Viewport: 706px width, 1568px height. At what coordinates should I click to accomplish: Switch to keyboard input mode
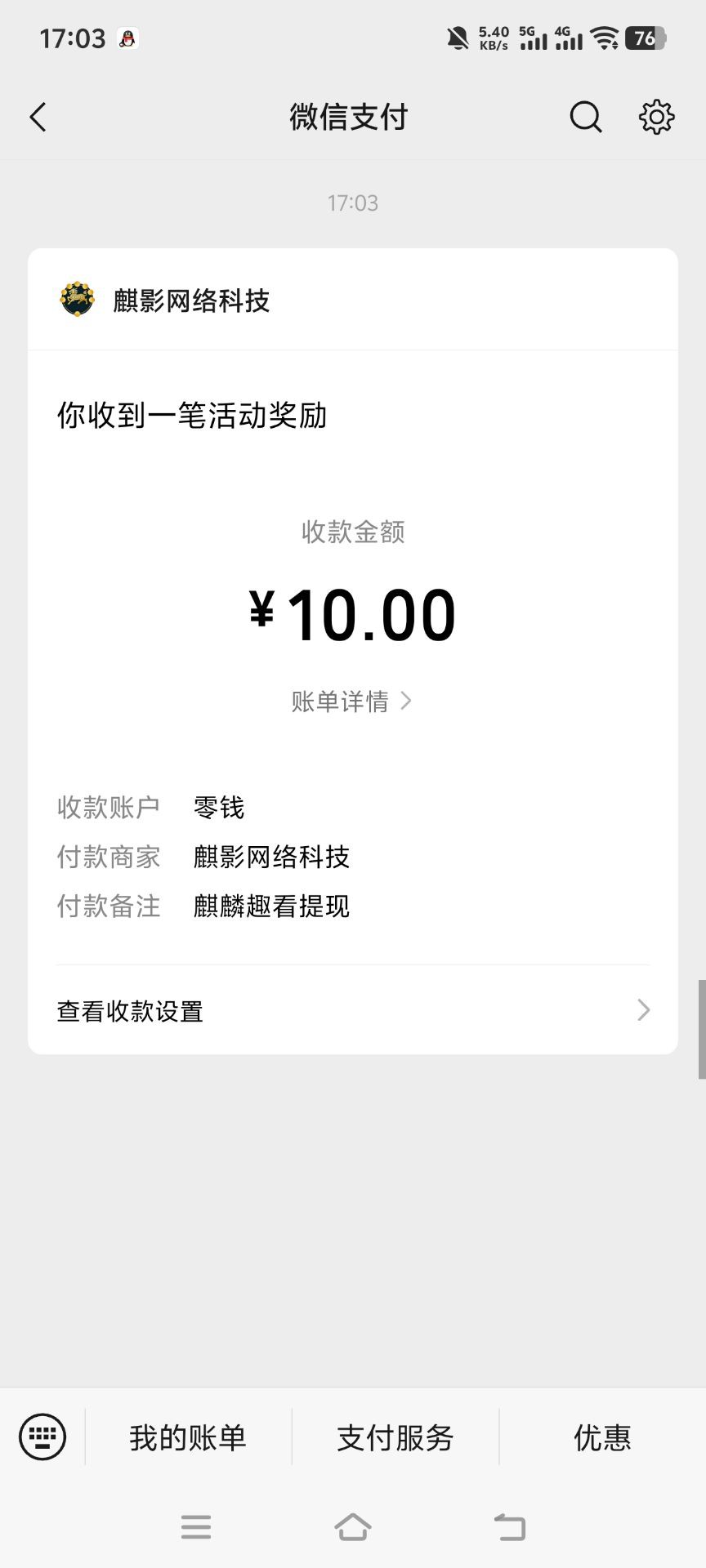click(x=42, y=1437)
